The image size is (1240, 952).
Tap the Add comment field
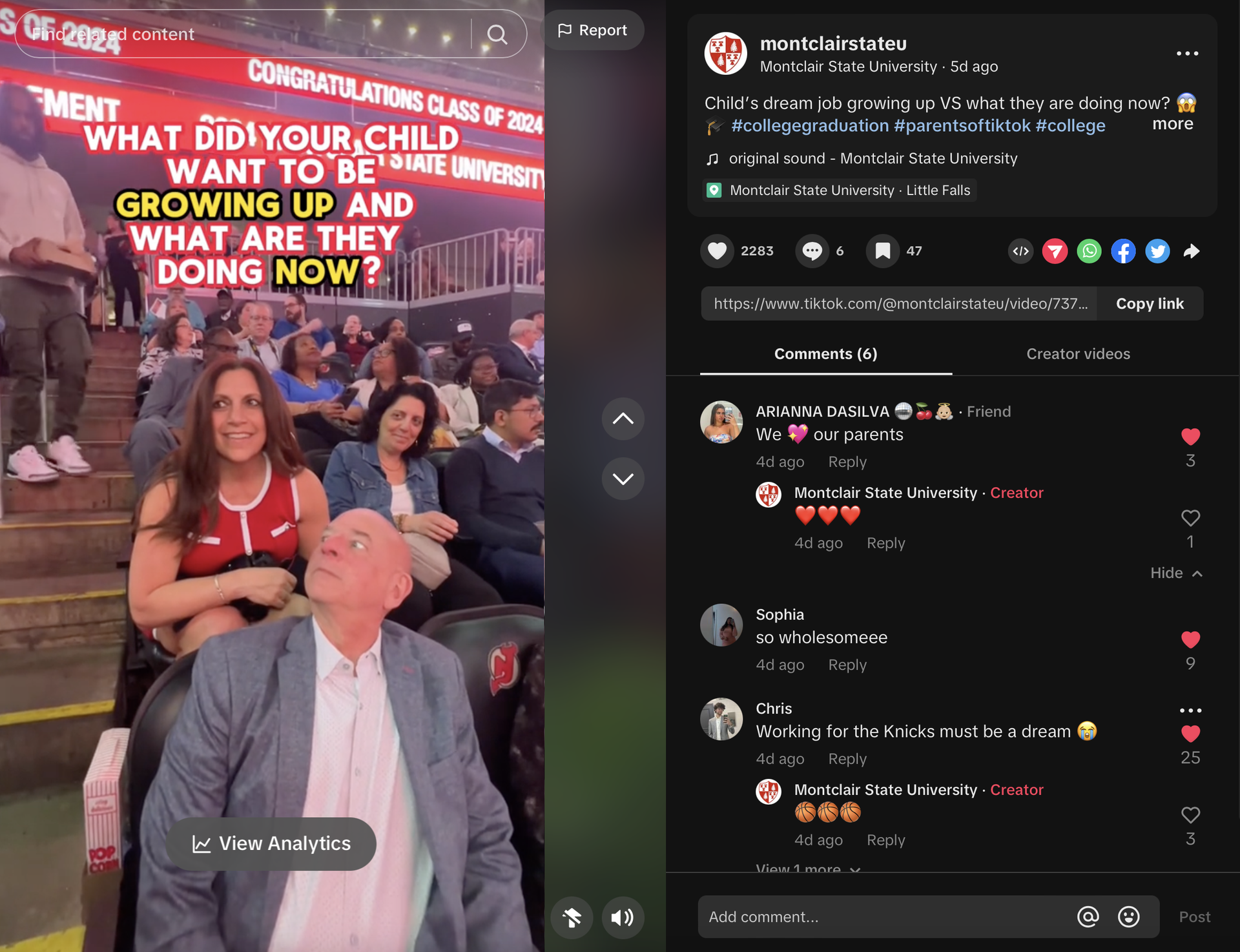pyautogui.click(x=885, y=917)
